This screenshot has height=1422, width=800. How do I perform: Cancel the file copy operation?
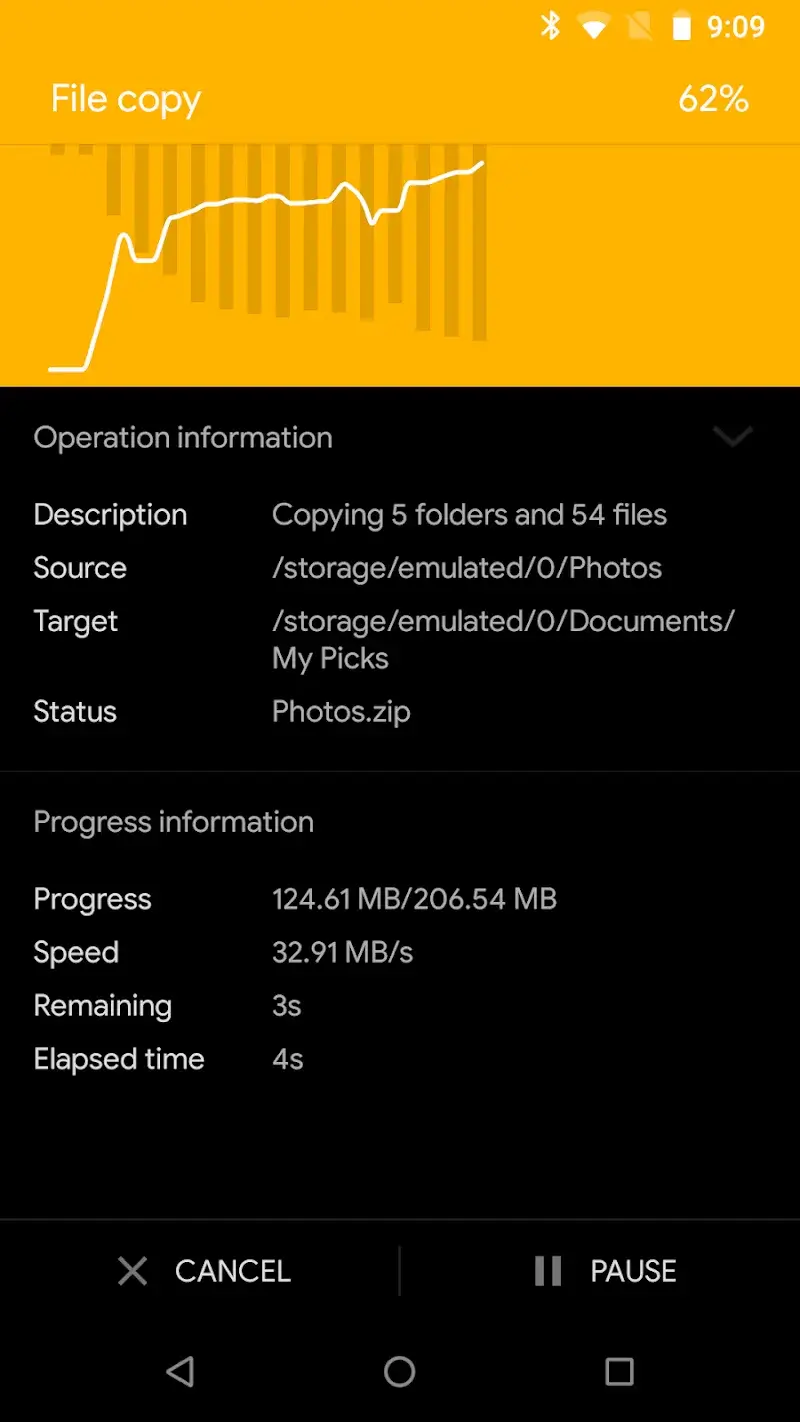coord(204,1271)
